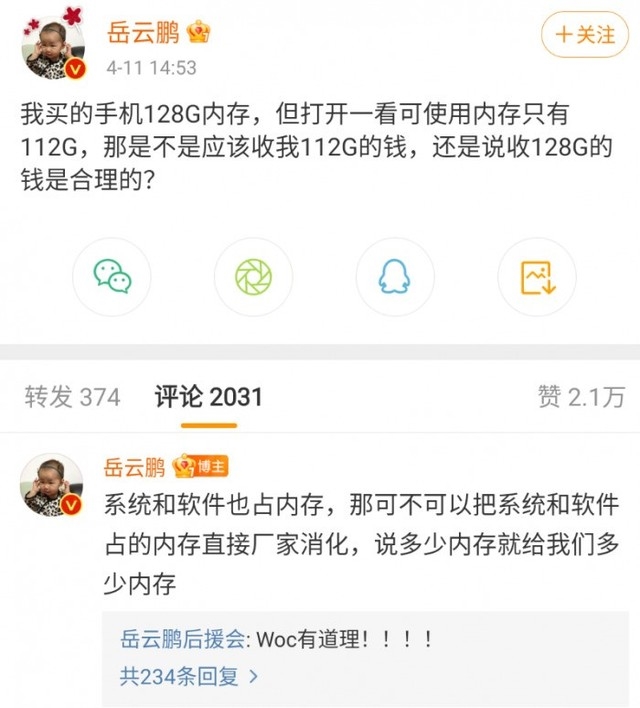The image size is (640, 708).
Task: Switch to the 转发 374 tab
Action: click(x=72, y=397)
